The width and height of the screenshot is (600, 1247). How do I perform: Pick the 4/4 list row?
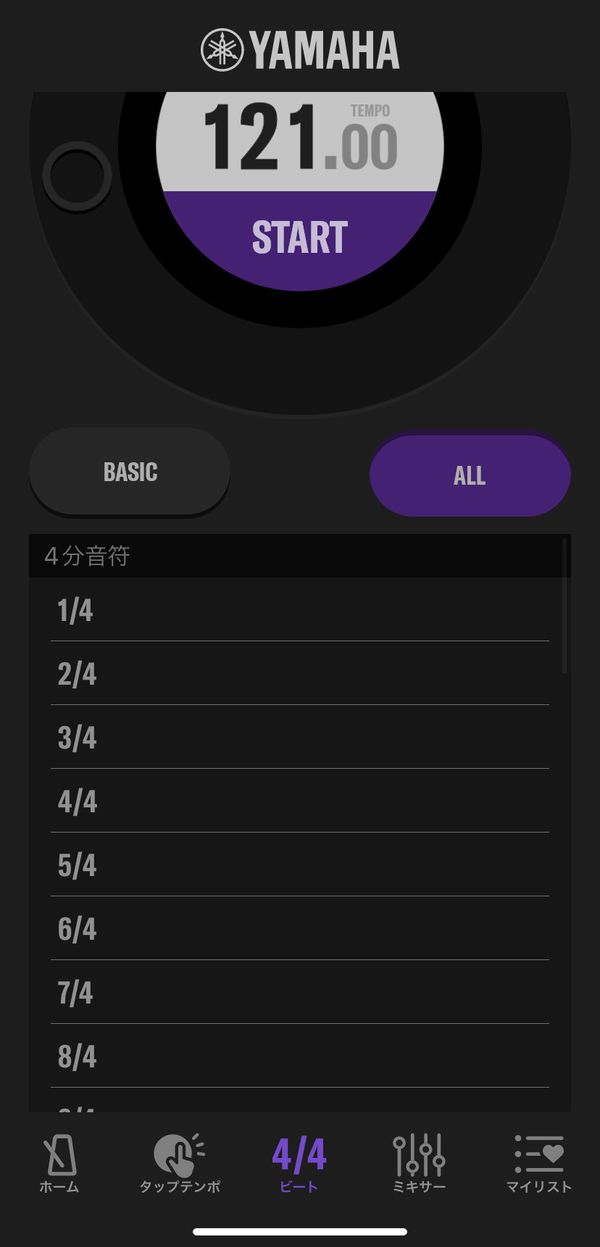click(300, 801)
